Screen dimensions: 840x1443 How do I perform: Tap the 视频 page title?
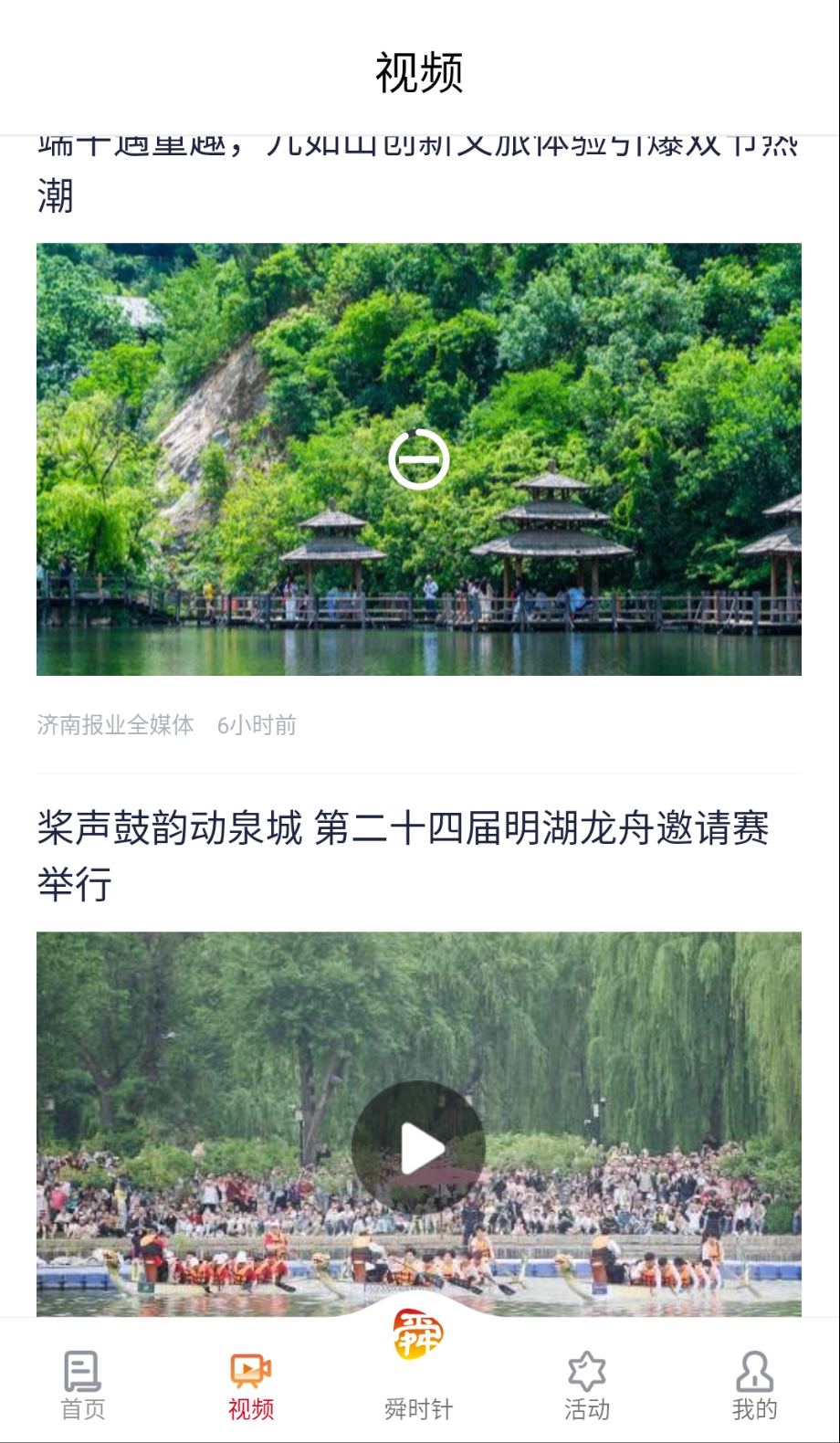point(419,71)
